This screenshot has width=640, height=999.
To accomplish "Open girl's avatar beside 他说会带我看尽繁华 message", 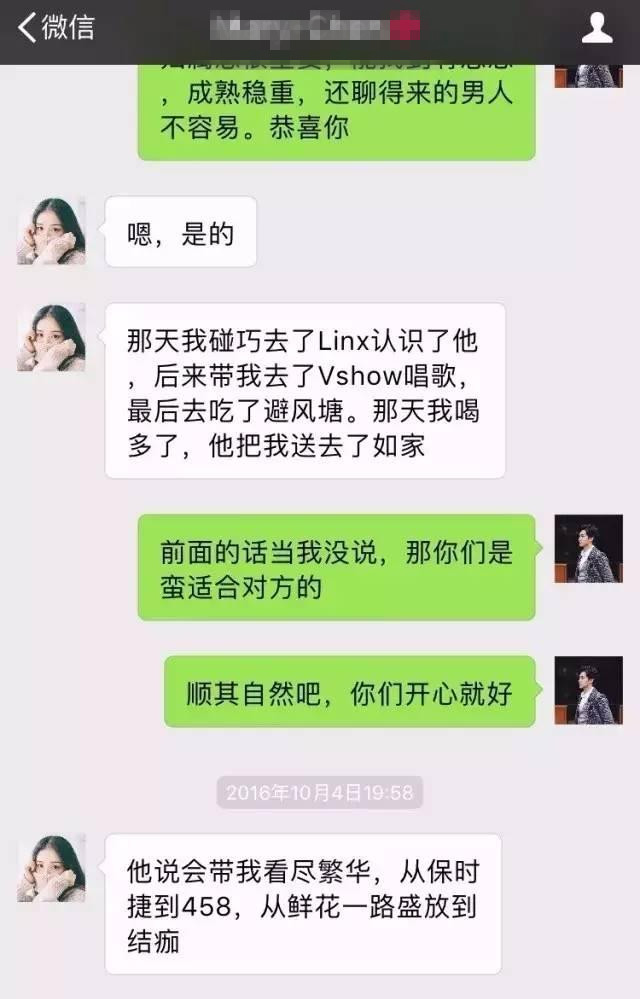I will [51, 868].
